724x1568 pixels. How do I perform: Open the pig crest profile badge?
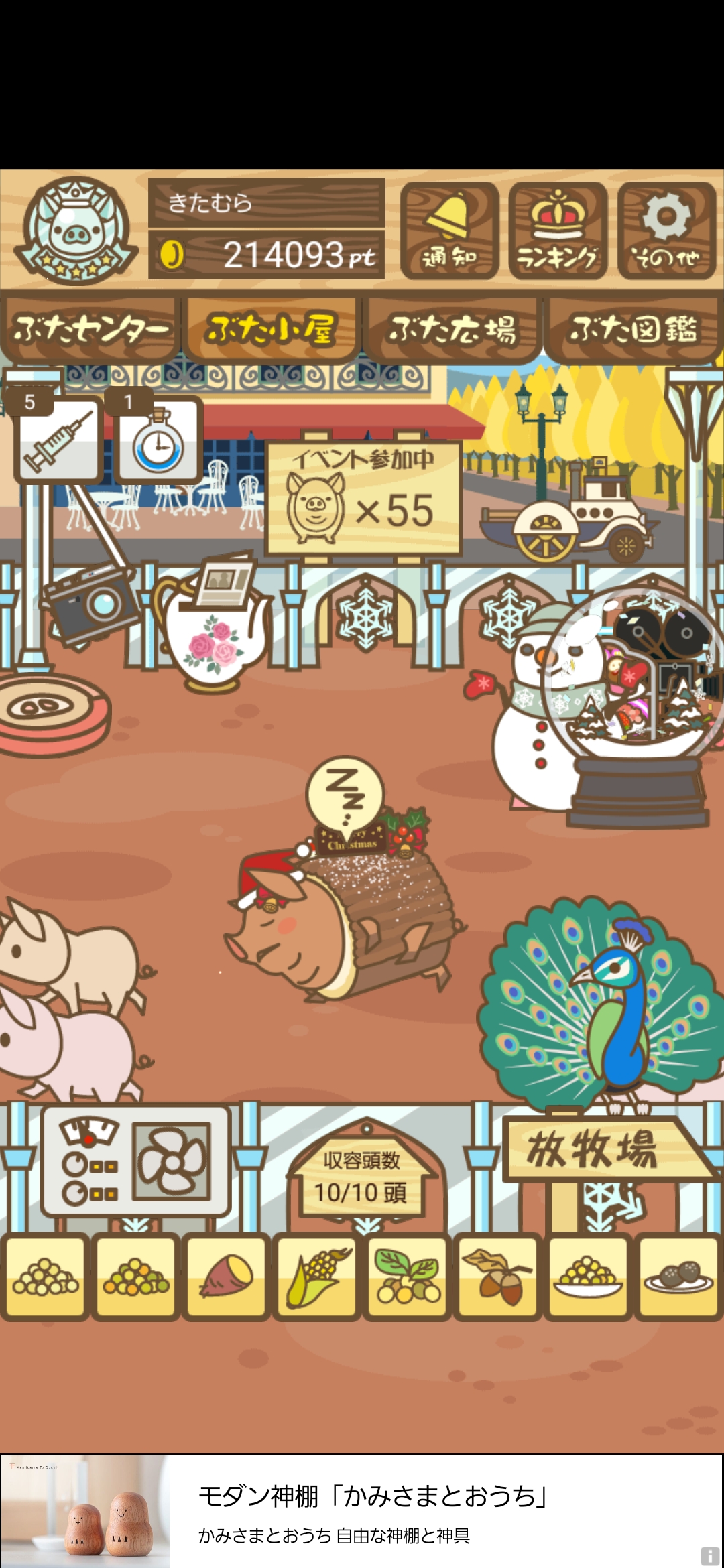pyautogui.click(x=76, y=231)
